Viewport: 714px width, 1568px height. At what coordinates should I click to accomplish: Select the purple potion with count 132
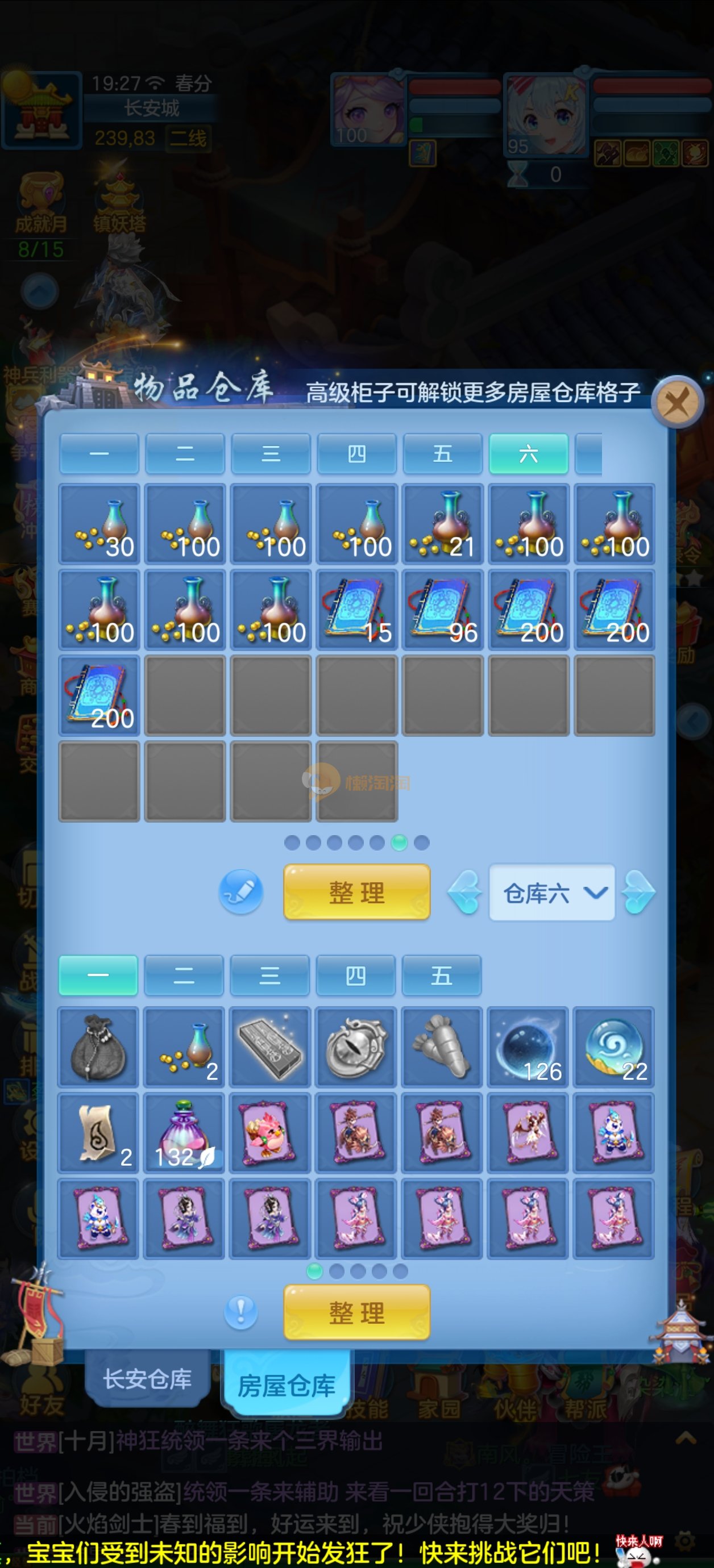click(x=184, y=1133)
